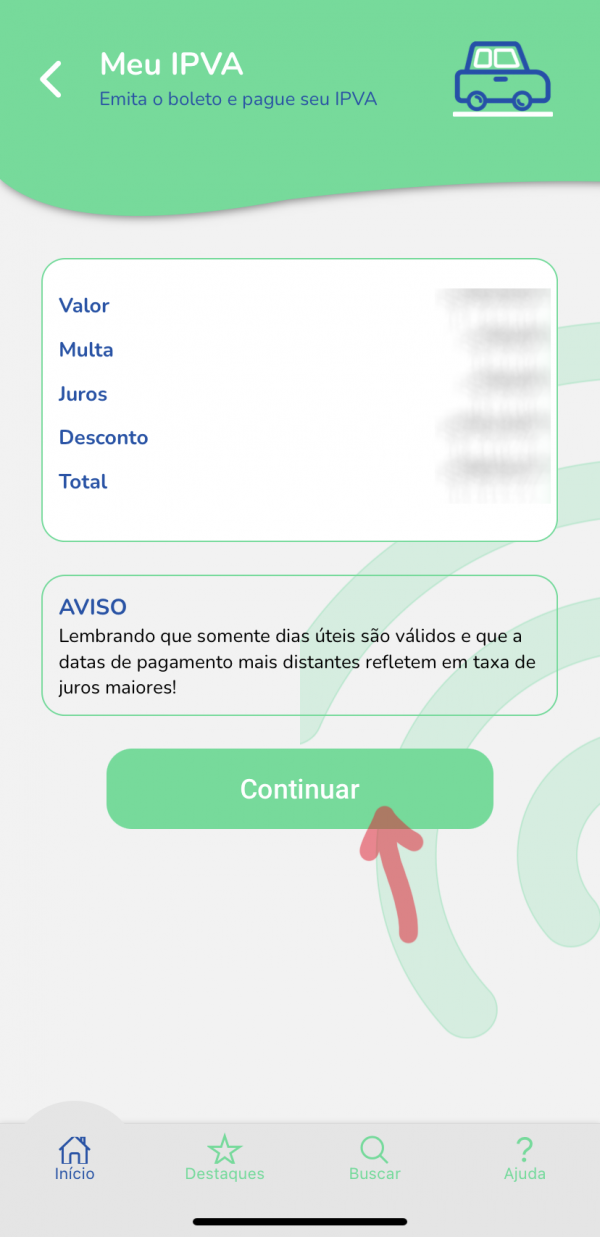Open the Buscar tab

pyautogui.click(x=374, y=1159)
